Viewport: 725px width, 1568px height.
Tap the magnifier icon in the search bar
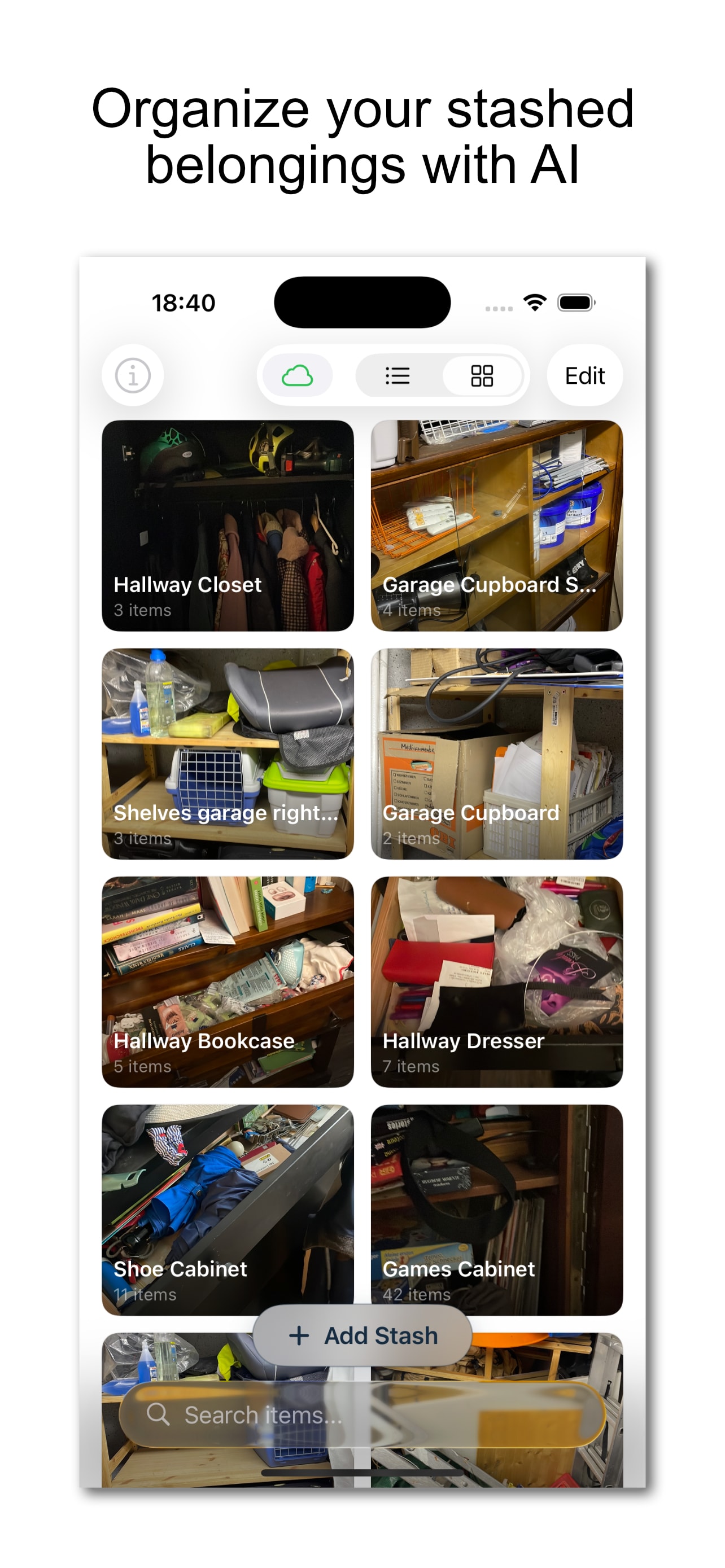[161, 1414]
